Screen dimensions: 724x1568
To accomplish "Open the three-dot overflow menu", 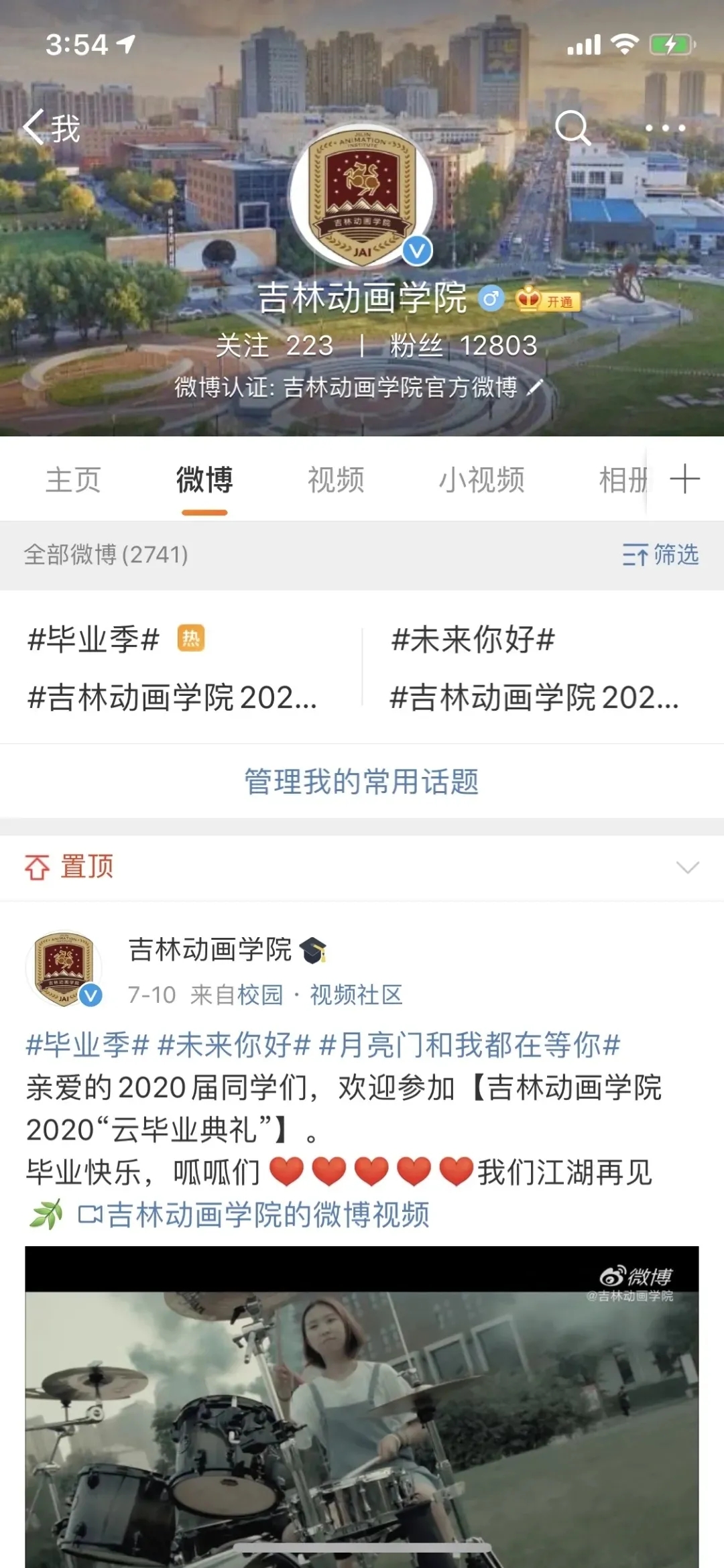I will (x=665, y=127).
